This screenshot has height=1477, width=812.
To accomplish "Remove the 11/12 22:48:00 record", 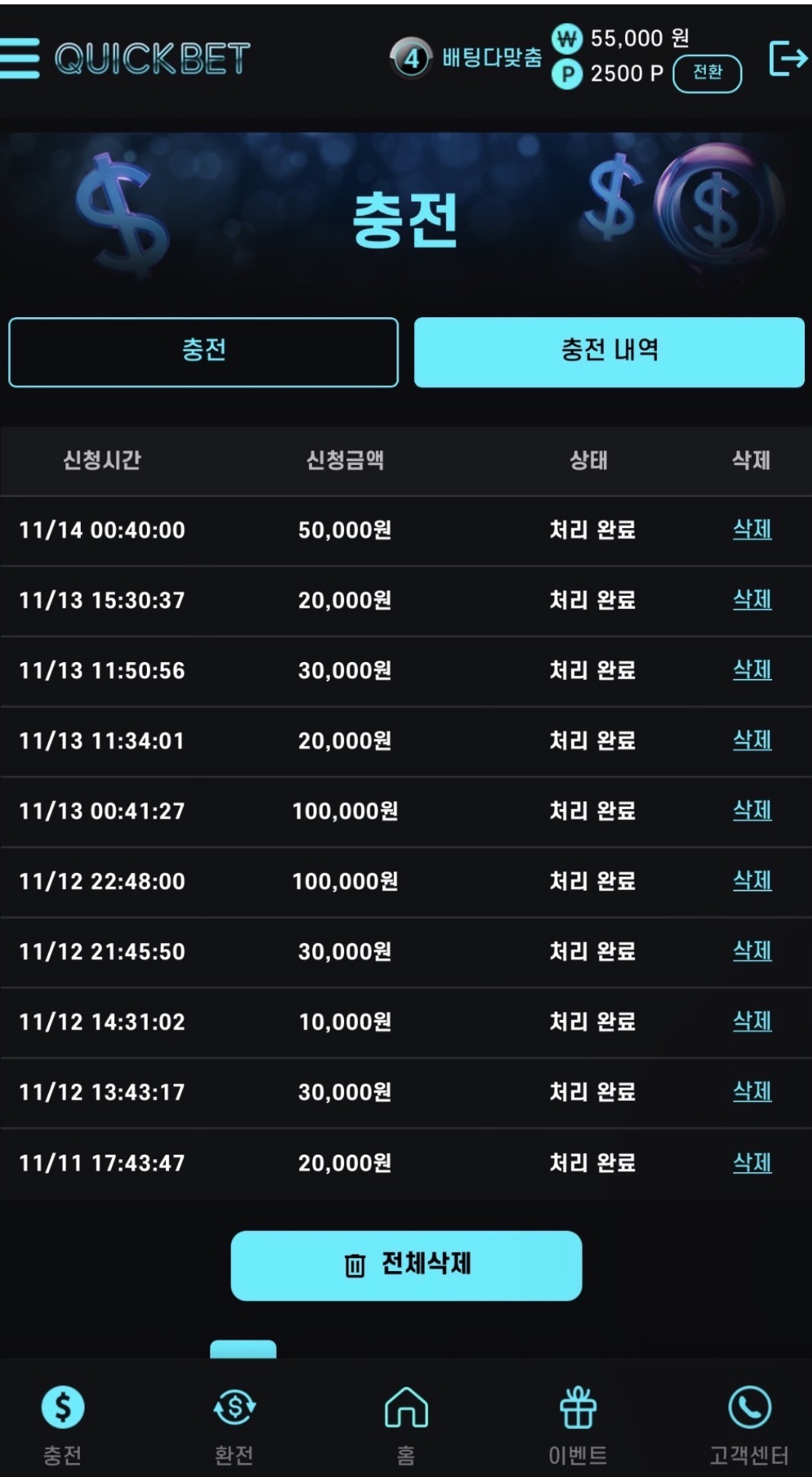I will coord(752,881).
